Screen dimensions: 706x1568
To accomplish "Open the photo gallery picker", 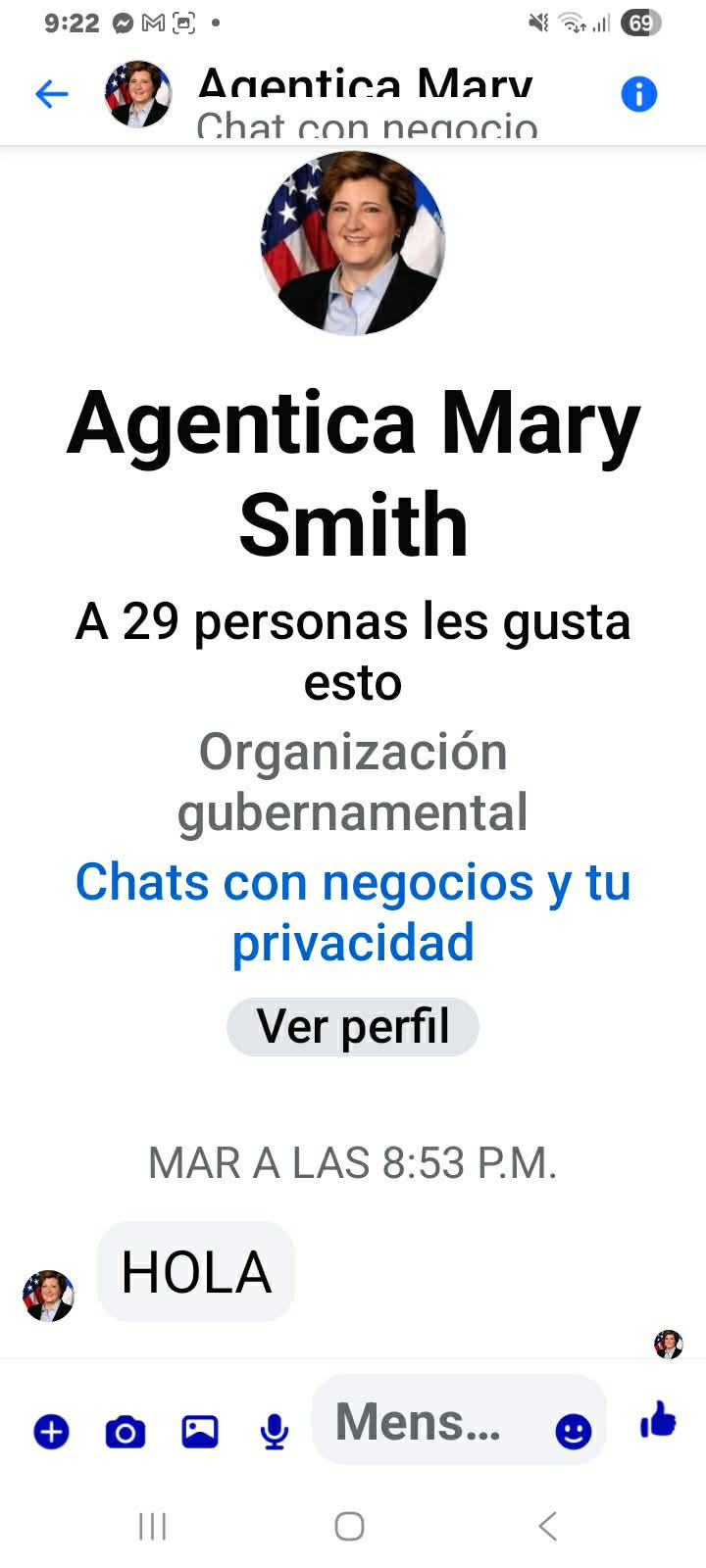I will pyautogui.click(x=200, y=1432).
